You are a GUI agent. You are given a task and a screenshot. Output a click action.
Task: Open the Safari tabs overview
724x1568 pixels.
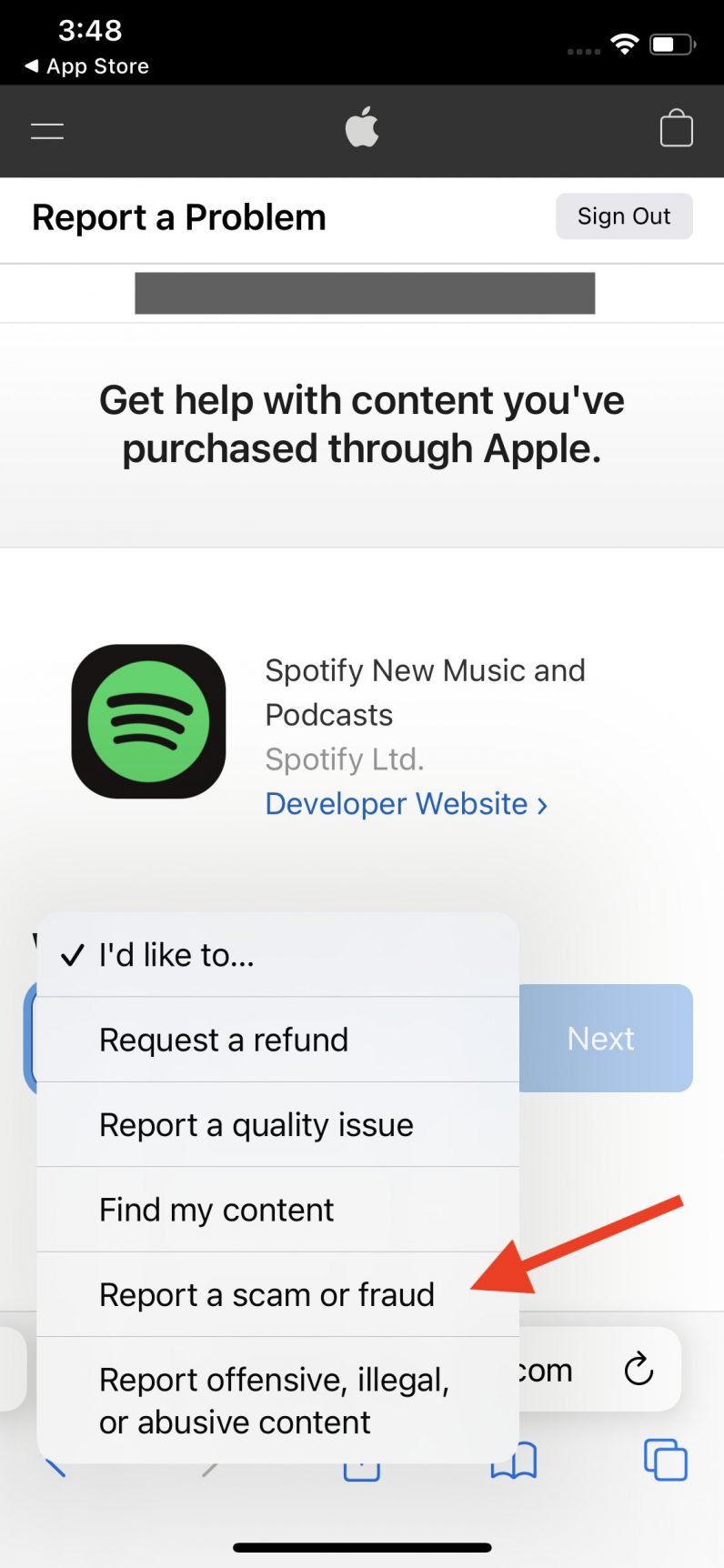tap(666, 1459)
